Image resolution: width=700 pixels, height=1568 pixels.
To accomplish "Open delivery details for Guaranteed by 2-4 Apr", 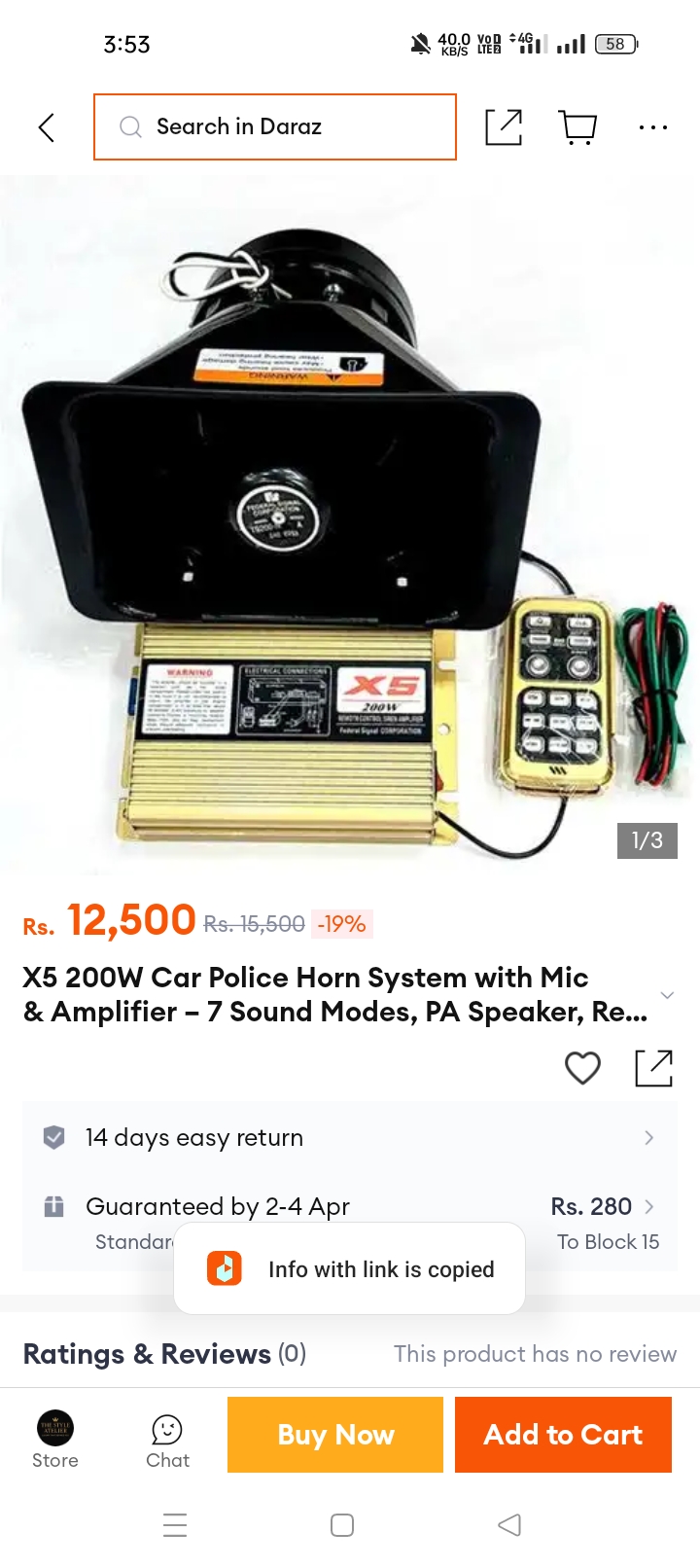I will click(x=350, y=1222).
